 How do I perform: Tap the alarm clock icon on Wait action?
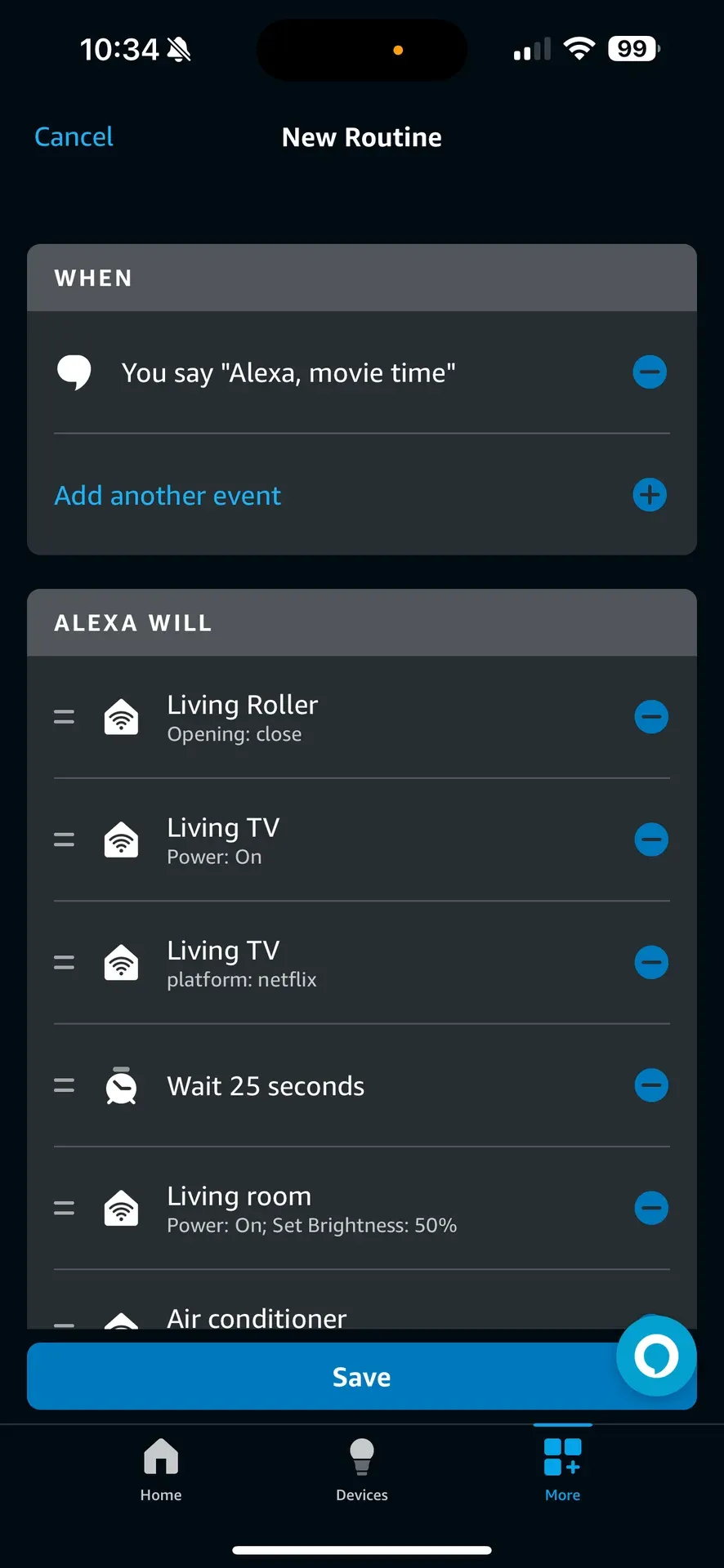(x=121, y=1085)
